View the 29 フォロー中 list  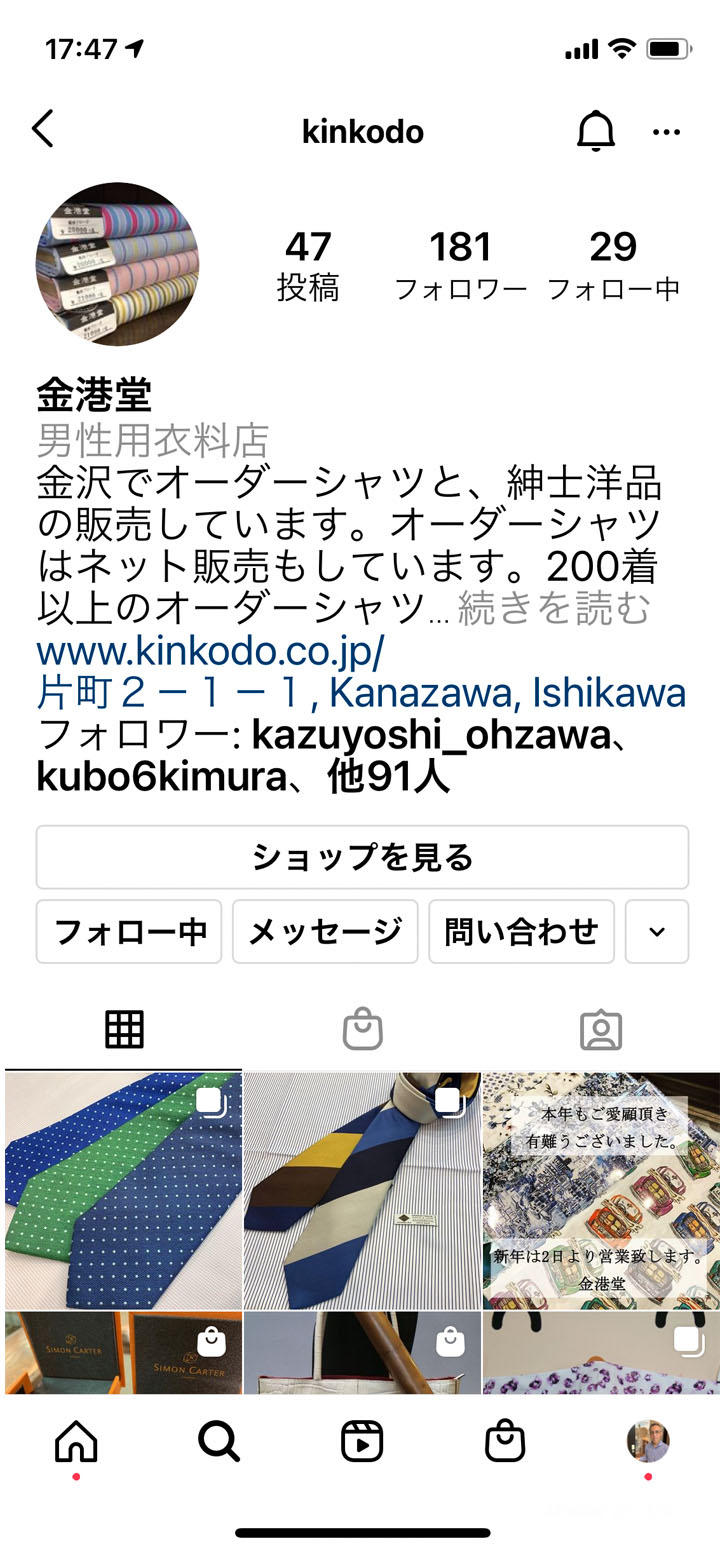pyautogui.click(x=613, y=265)
